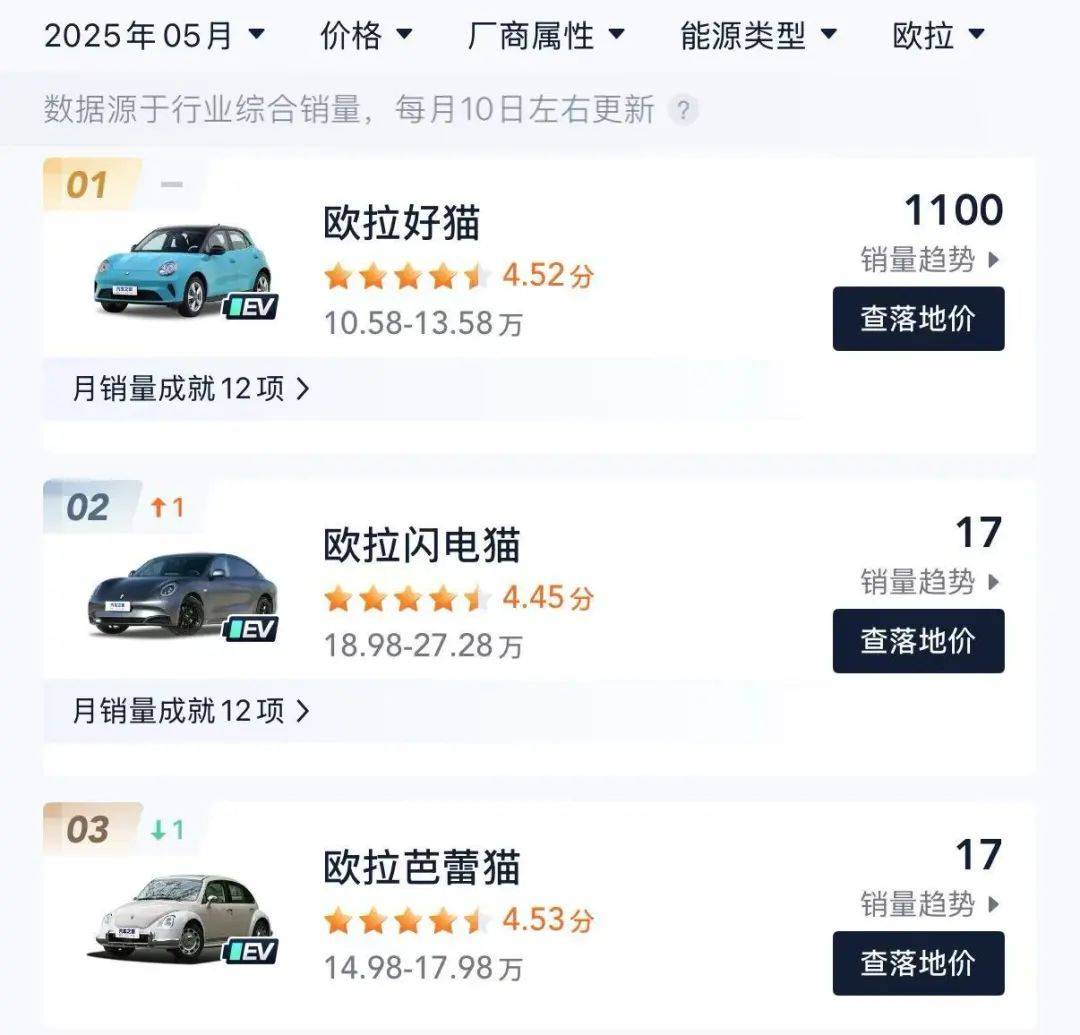The width and height of the screenshot is (1080, 1035).
Task: Open the 厂商属性 filter dropdown
Action: 546,36
